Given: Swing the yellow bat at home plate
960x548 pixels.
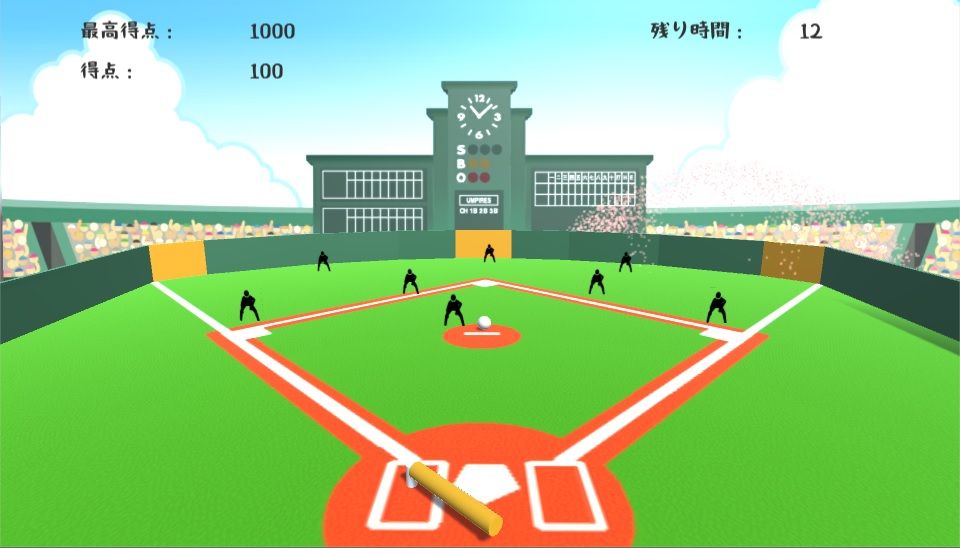Looking at the screenshot, I should 453,496.
